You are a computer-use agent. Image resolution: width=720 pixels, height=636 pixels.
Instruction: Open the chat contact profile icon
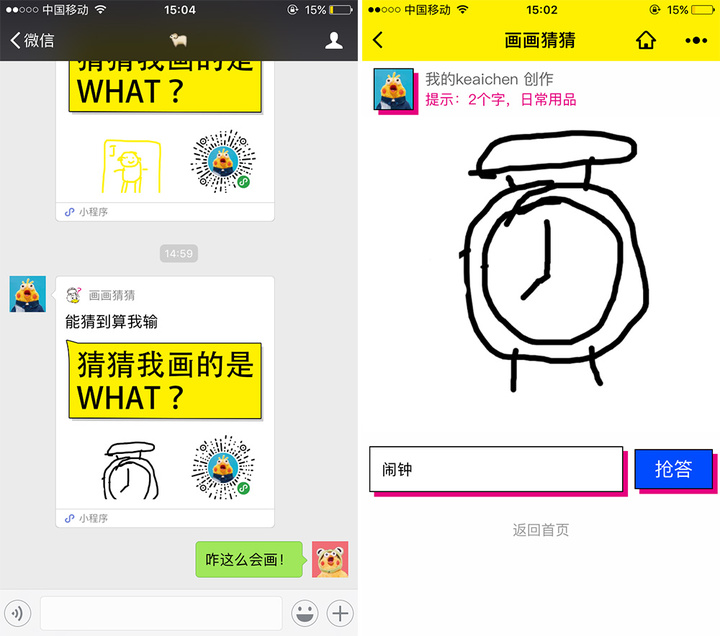334,41
